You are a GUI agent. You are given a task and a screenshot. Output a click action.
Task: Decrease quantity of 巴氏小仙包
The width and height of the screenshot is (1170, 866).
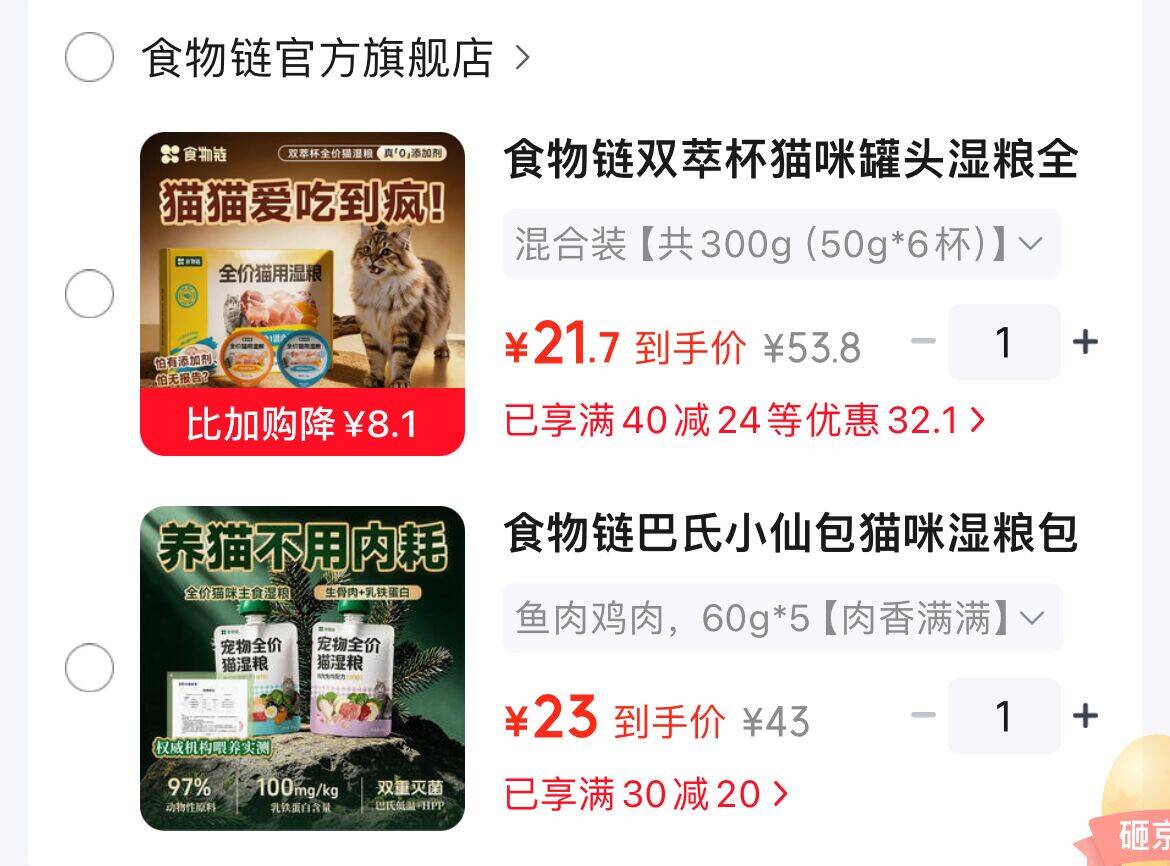click(x=923, y=715)
